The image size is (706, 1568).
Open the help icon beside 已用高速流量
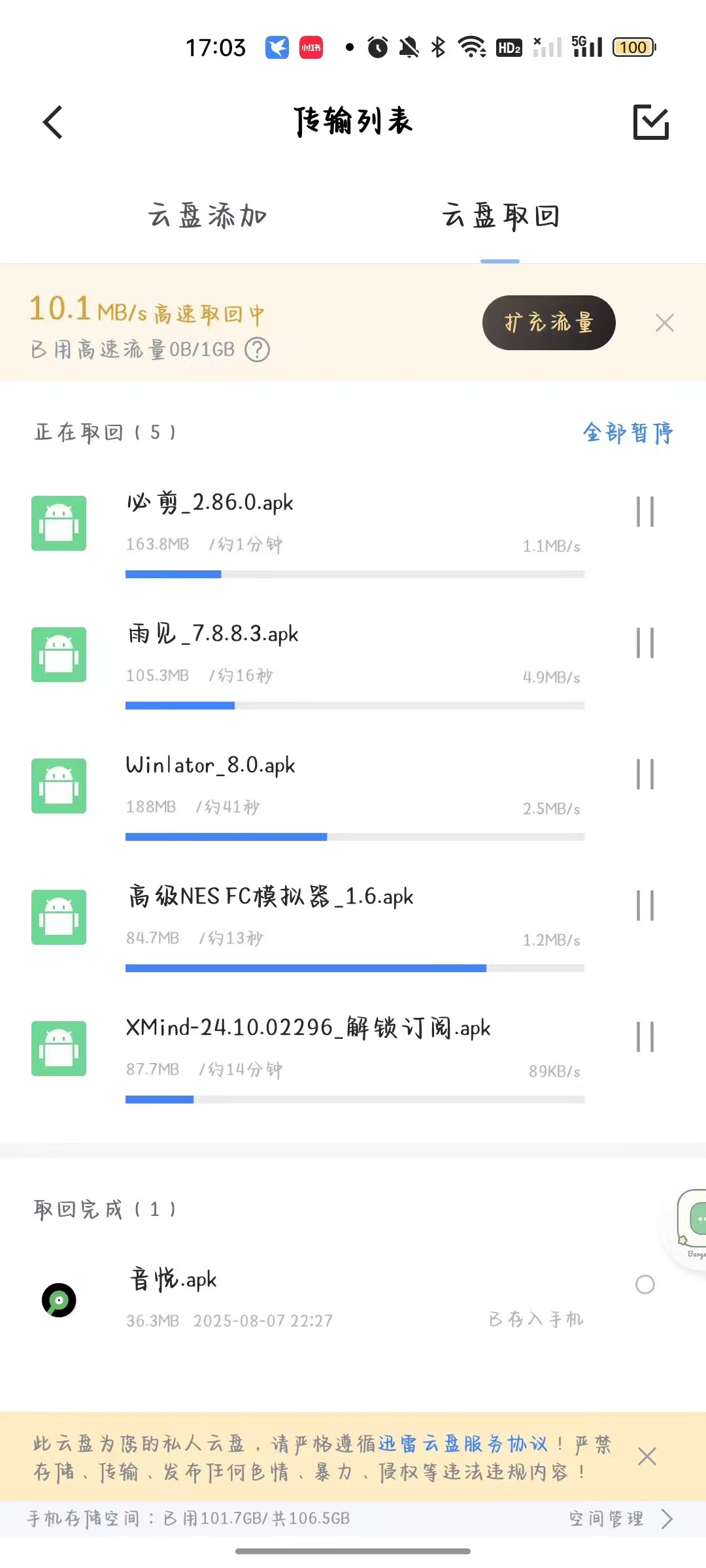(x=257, y=350)
